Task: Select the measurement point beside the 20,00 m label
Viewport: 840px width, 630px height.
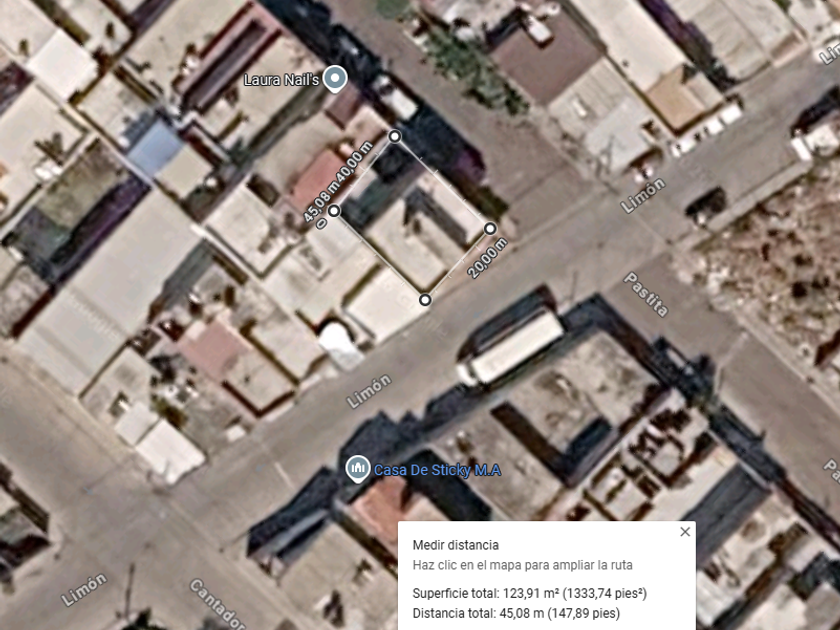Action: 490,229
